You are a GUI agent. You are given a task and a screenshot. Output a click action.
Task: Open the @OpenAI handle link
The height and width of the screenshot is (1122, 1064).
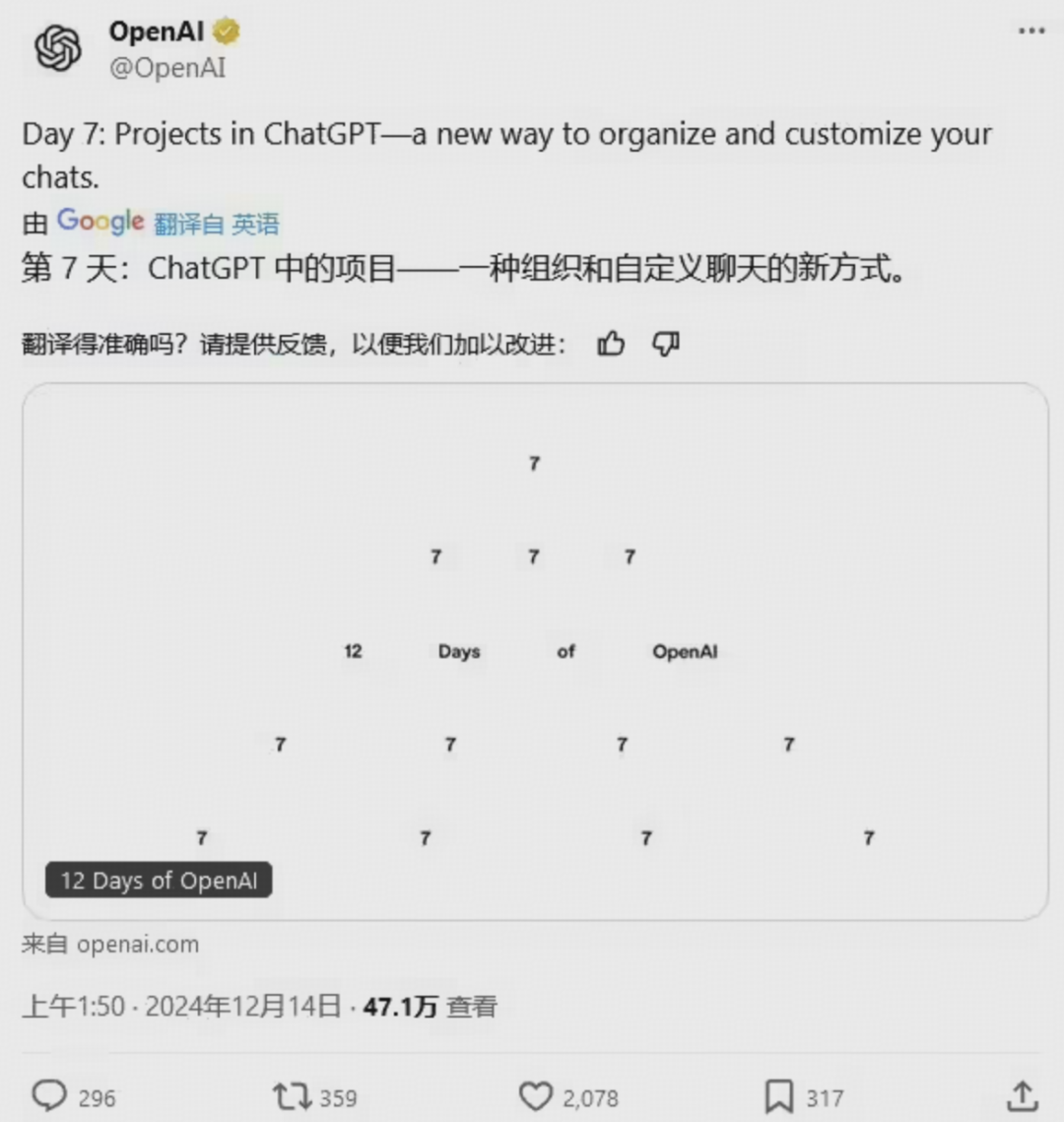tap(167, 68)
